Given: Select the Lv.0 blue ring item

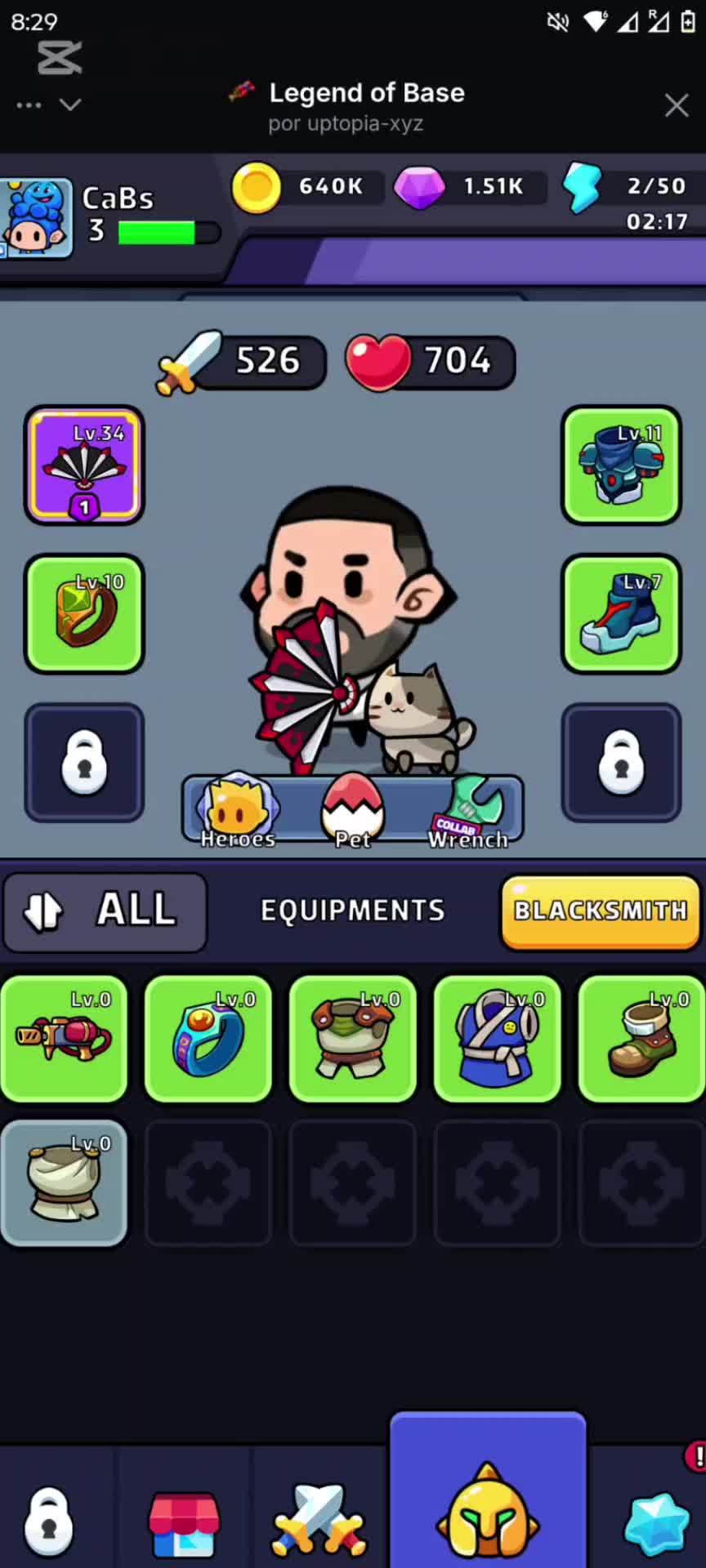Looking at the screenshot, I should pos(208,1039).
